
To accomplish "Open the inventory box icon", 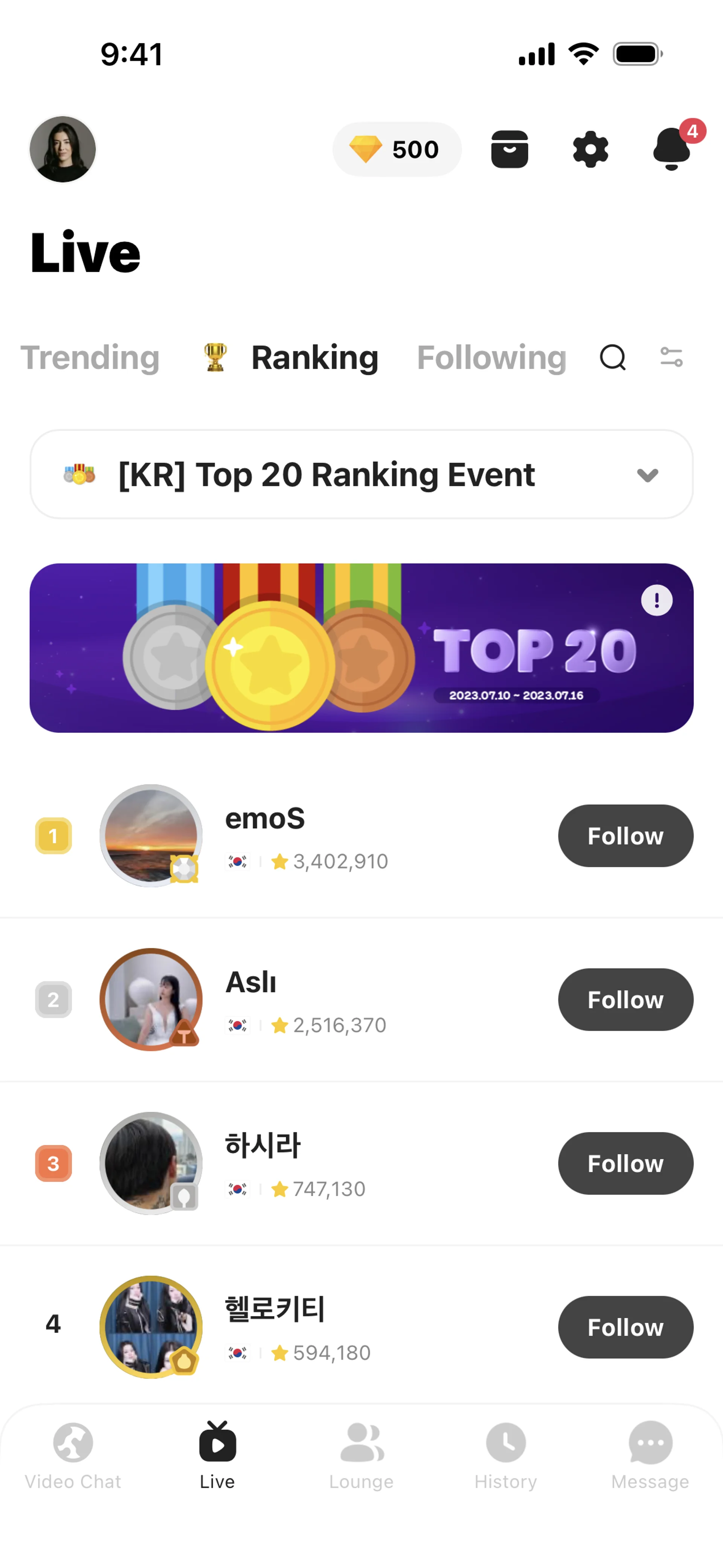I will [x=509, y=149].
